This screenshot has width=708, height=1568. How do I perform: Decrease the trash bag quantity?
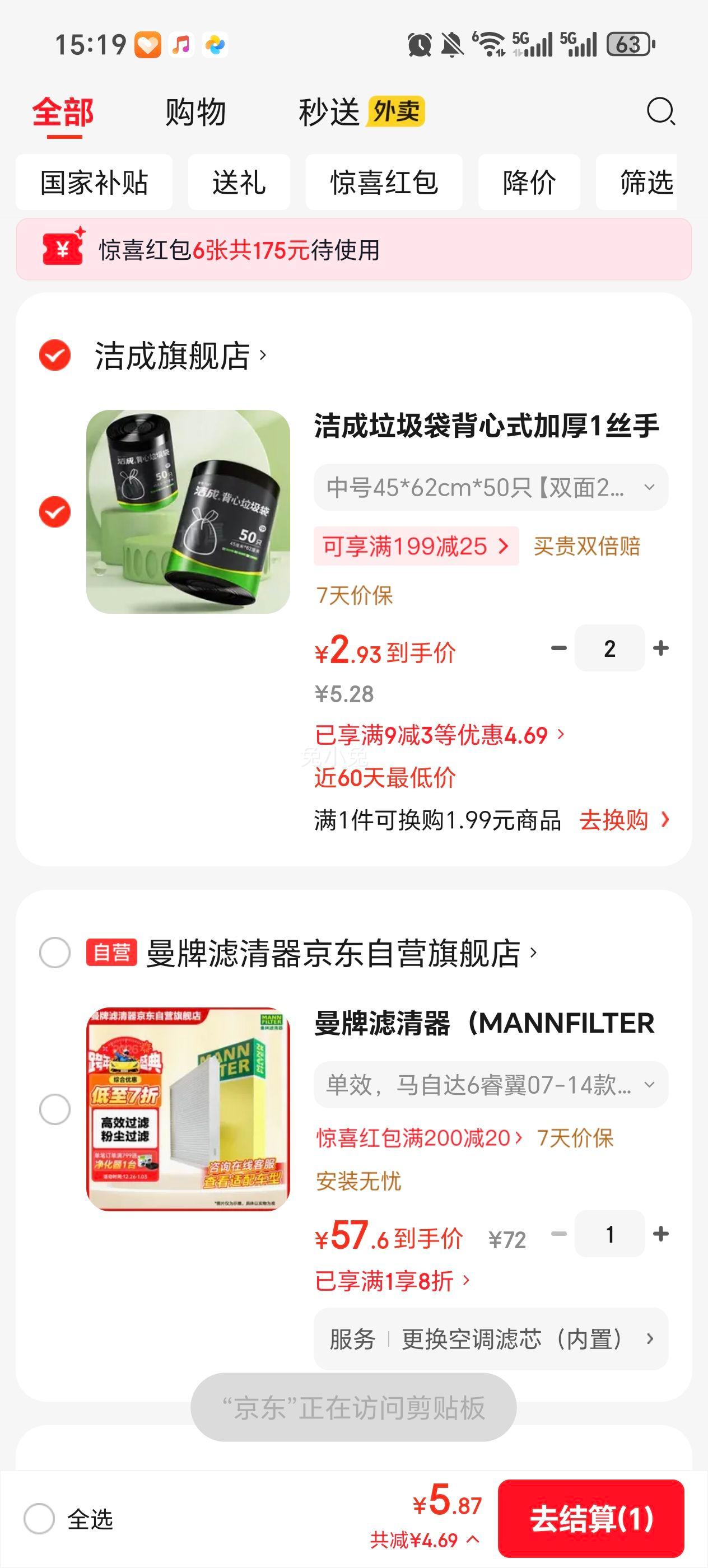click(558, 648)
